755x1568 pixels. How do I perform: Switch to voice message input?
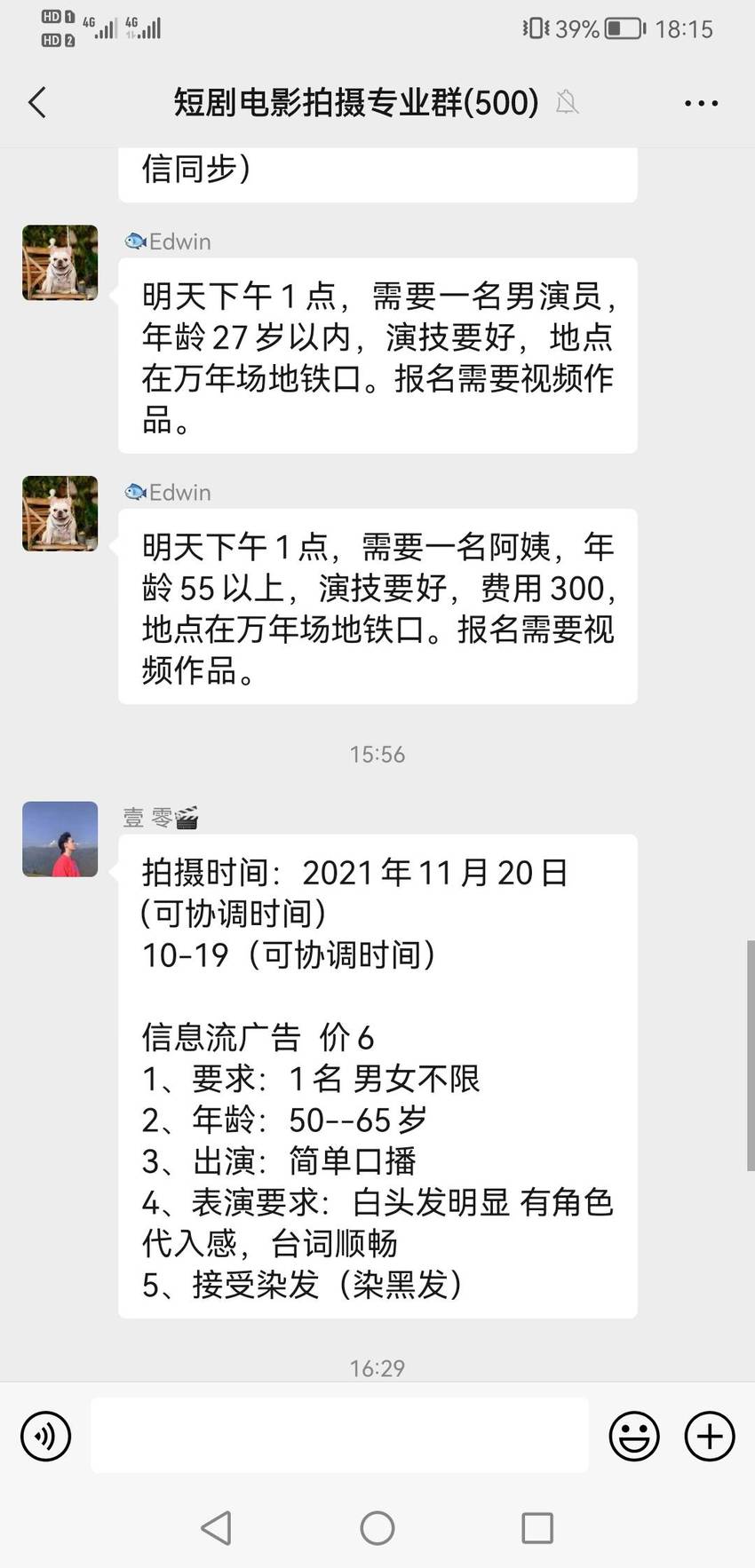(45, 1436)
